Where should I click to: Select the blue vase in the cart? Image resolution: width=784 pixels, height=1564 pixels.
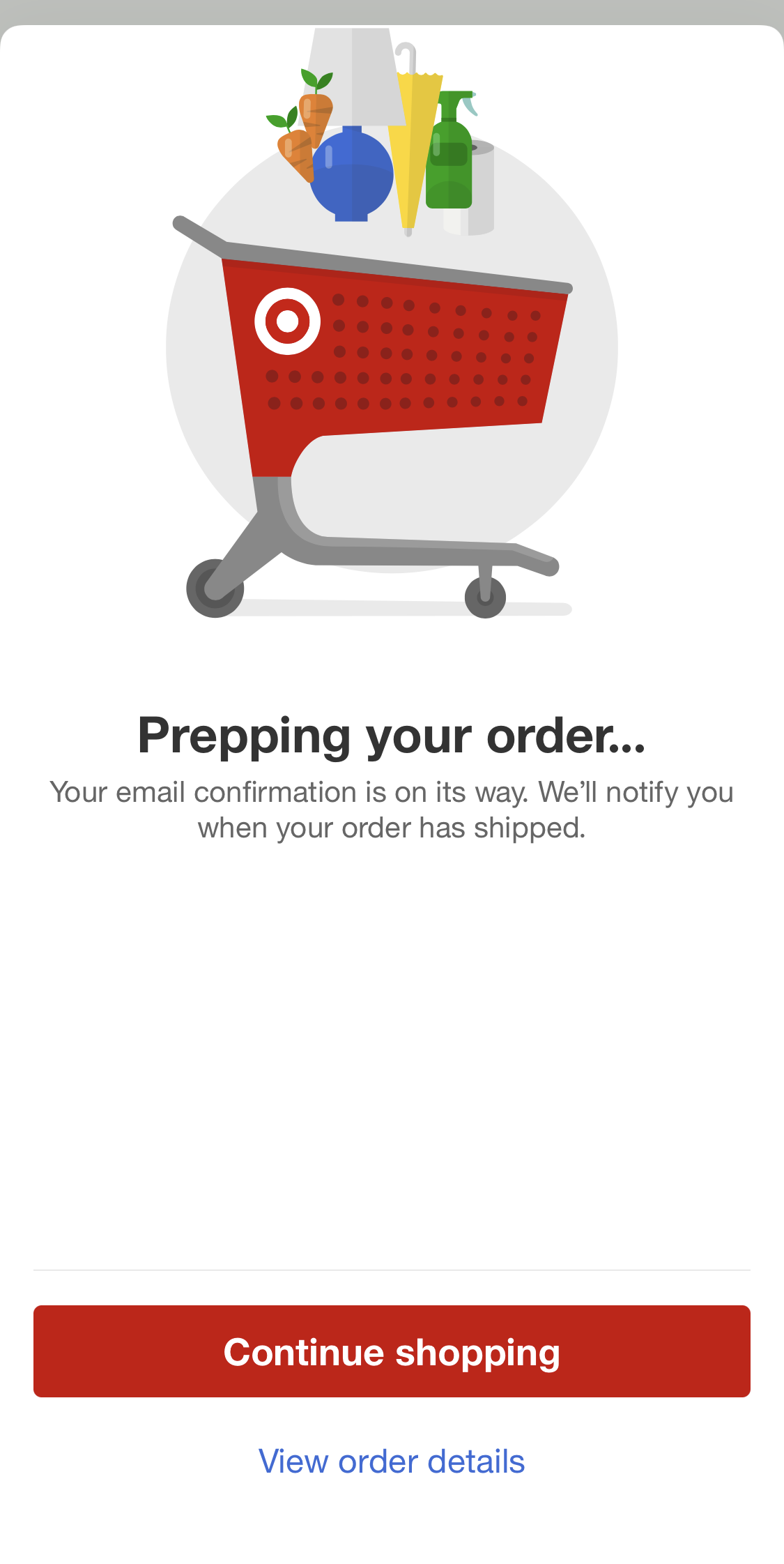352,174
